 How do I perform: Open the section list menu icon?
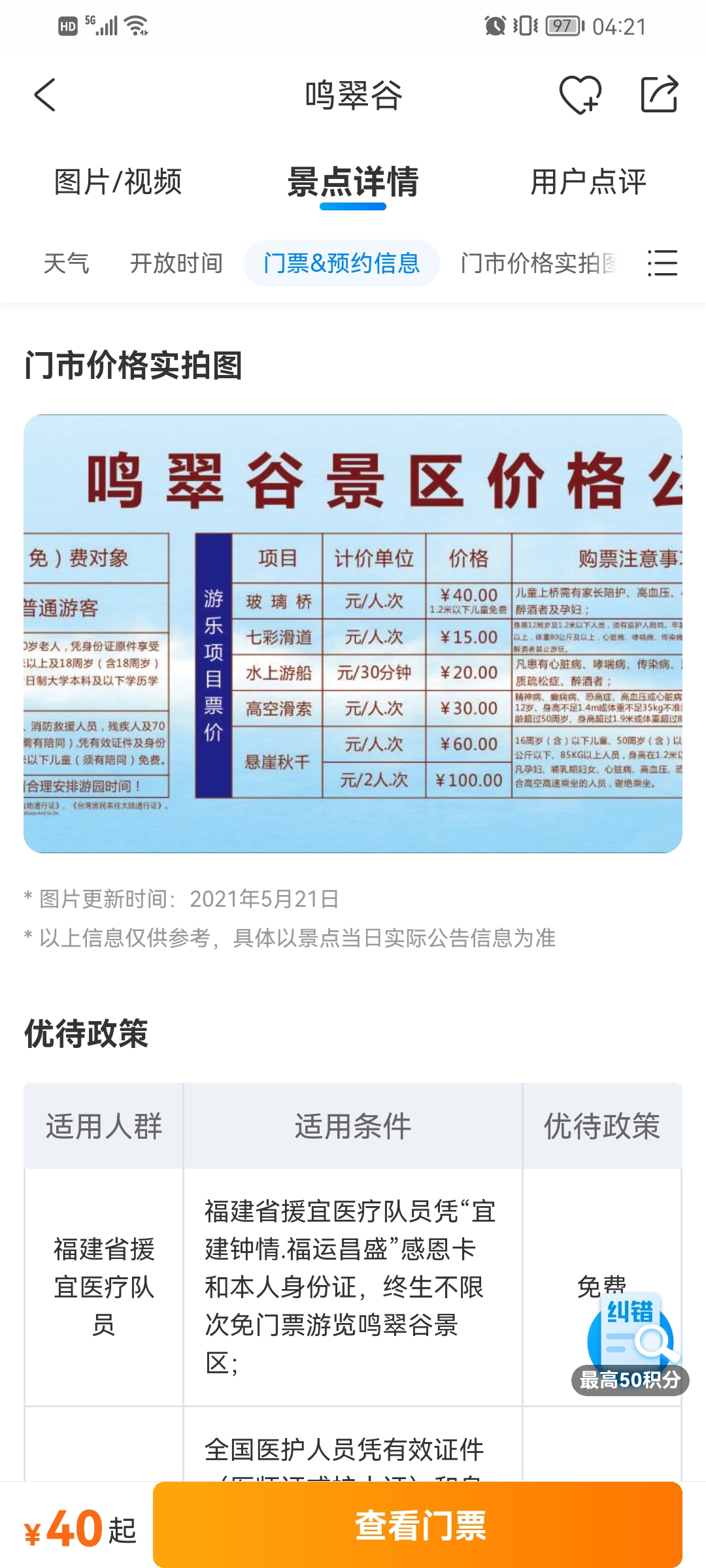pos(662,263)
